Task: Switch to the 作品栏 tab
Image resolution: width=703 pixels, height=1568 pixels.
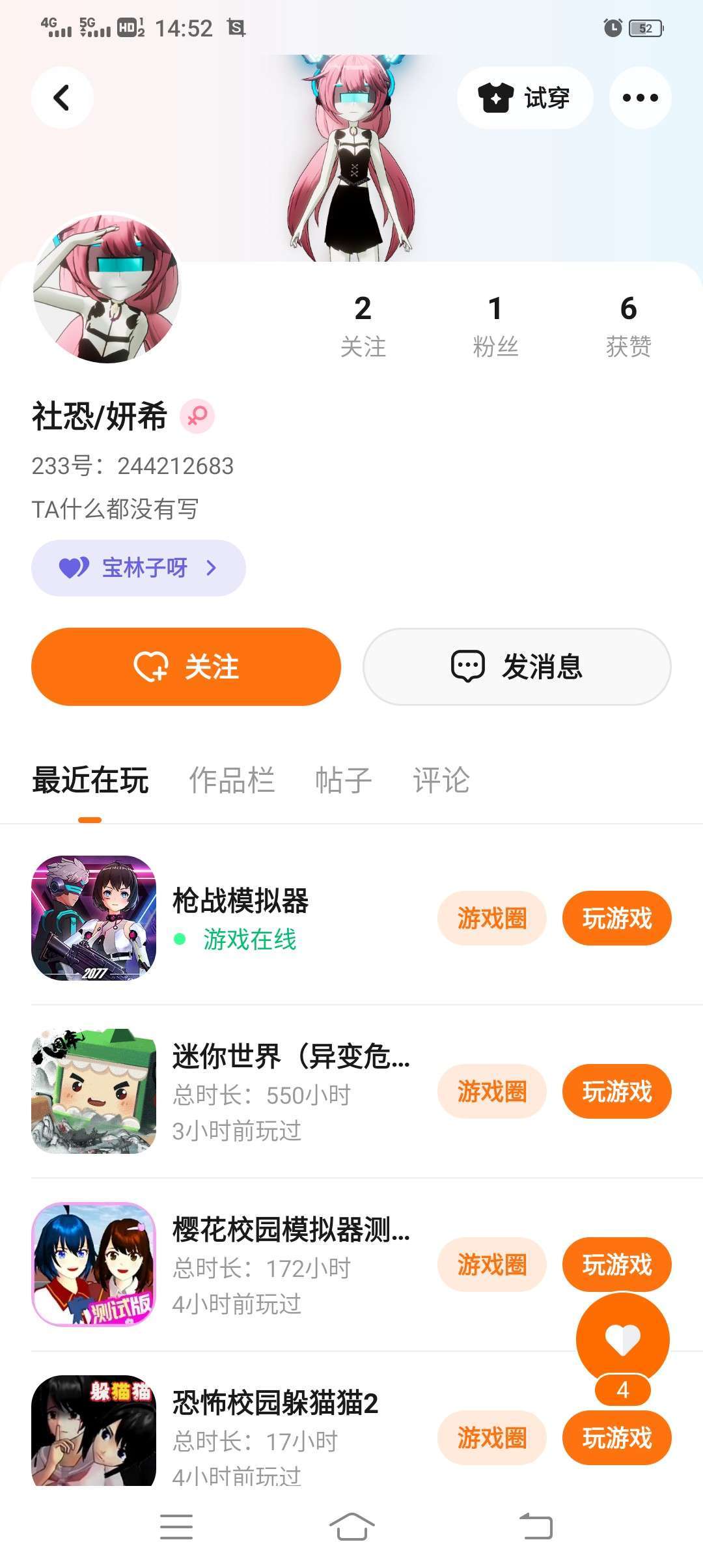Action: [x=232, y=779]
